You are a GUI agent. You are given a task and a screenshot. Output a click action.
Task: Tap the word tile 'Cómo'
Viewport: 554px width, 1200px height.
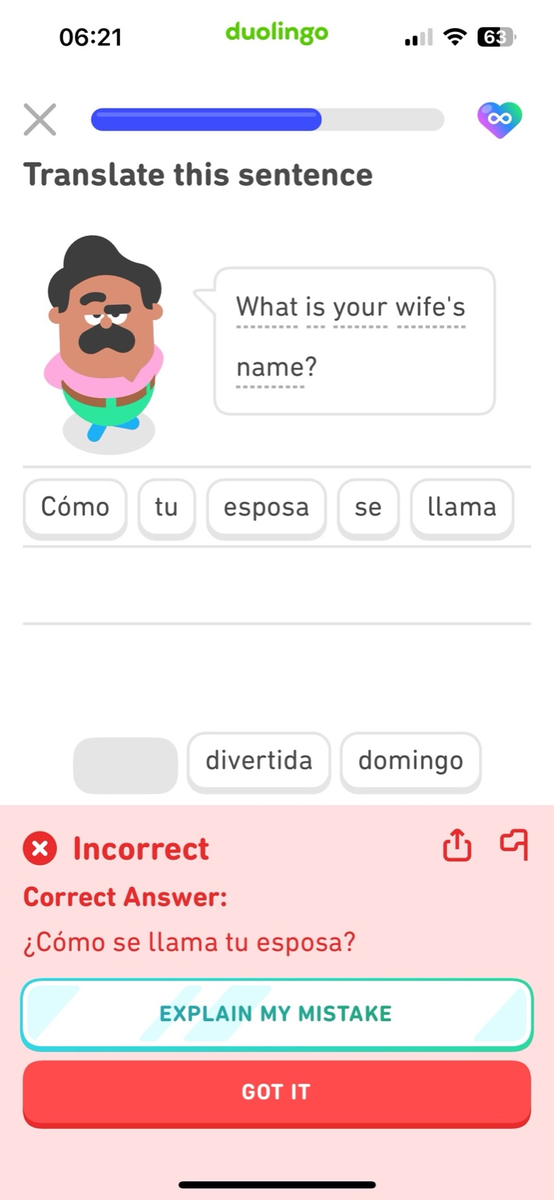[x=75, y=508]
